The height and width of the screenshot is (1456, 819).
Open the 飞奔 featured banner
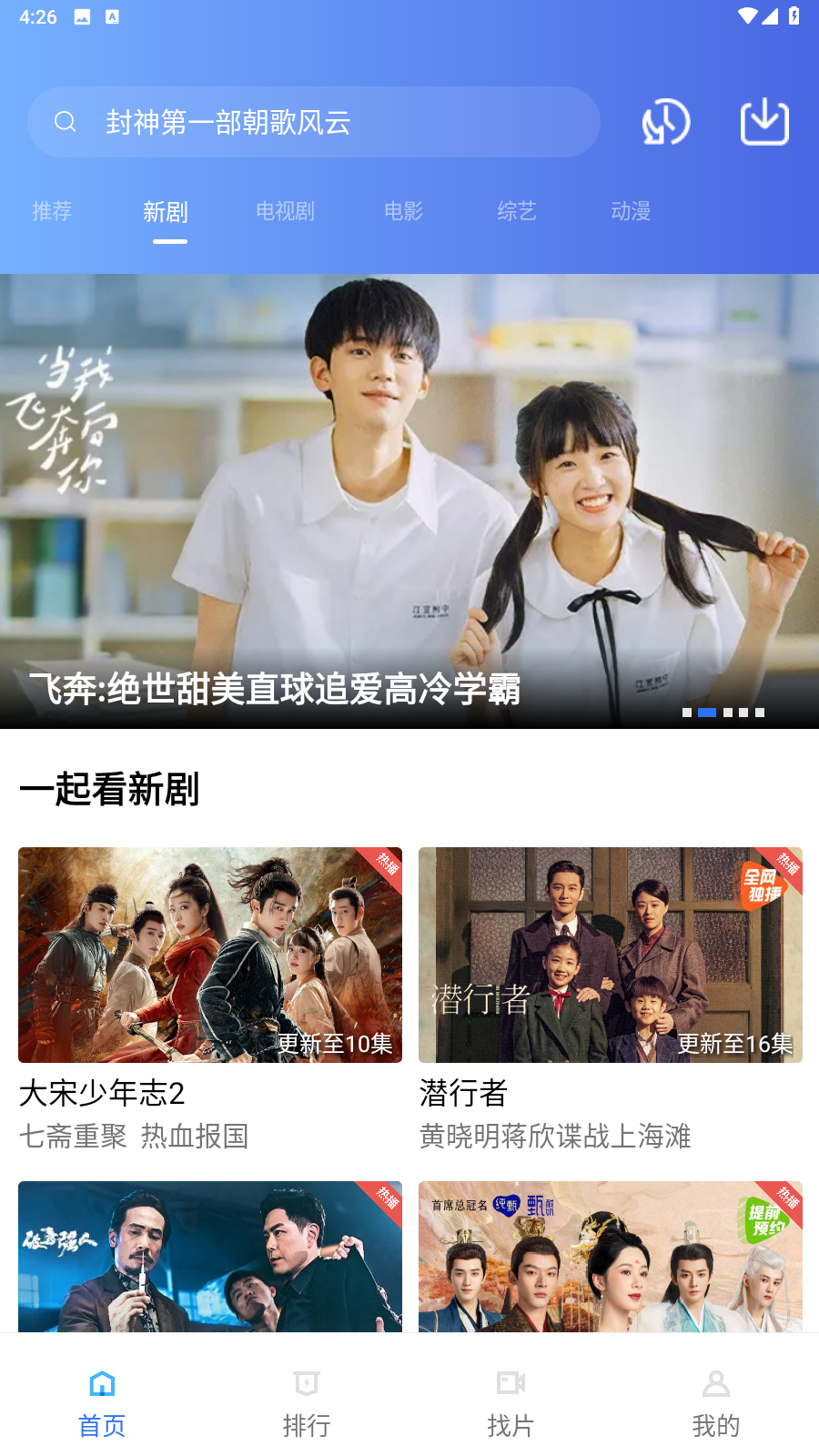(409, 500)
